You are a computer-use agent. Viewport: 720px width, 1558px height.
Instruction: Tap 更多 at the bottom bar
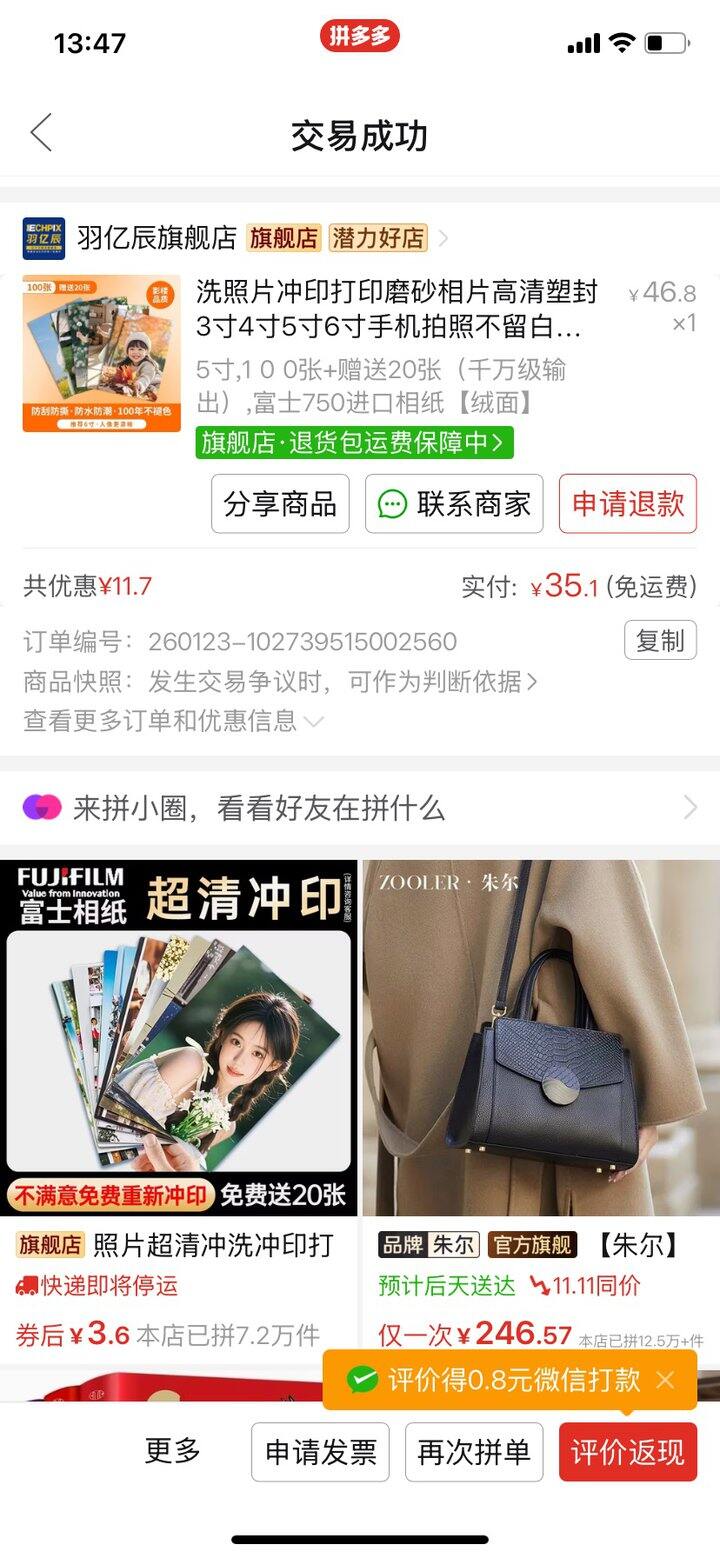click(173, 1451)
